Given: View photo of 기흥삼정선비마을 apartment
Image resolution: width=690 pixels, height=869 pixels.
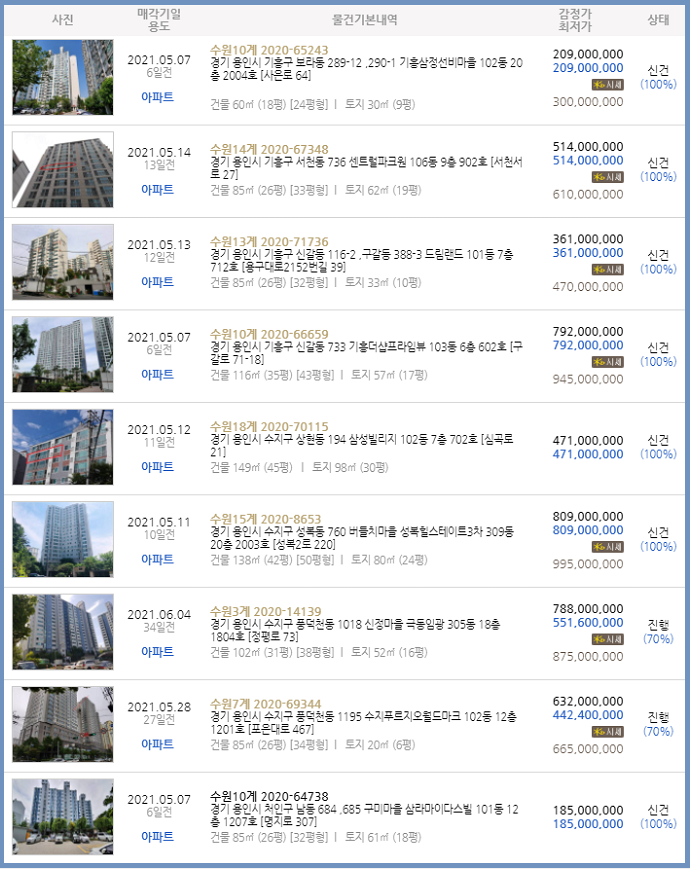Looking at the screenshot, I should (x=63, y=77).
